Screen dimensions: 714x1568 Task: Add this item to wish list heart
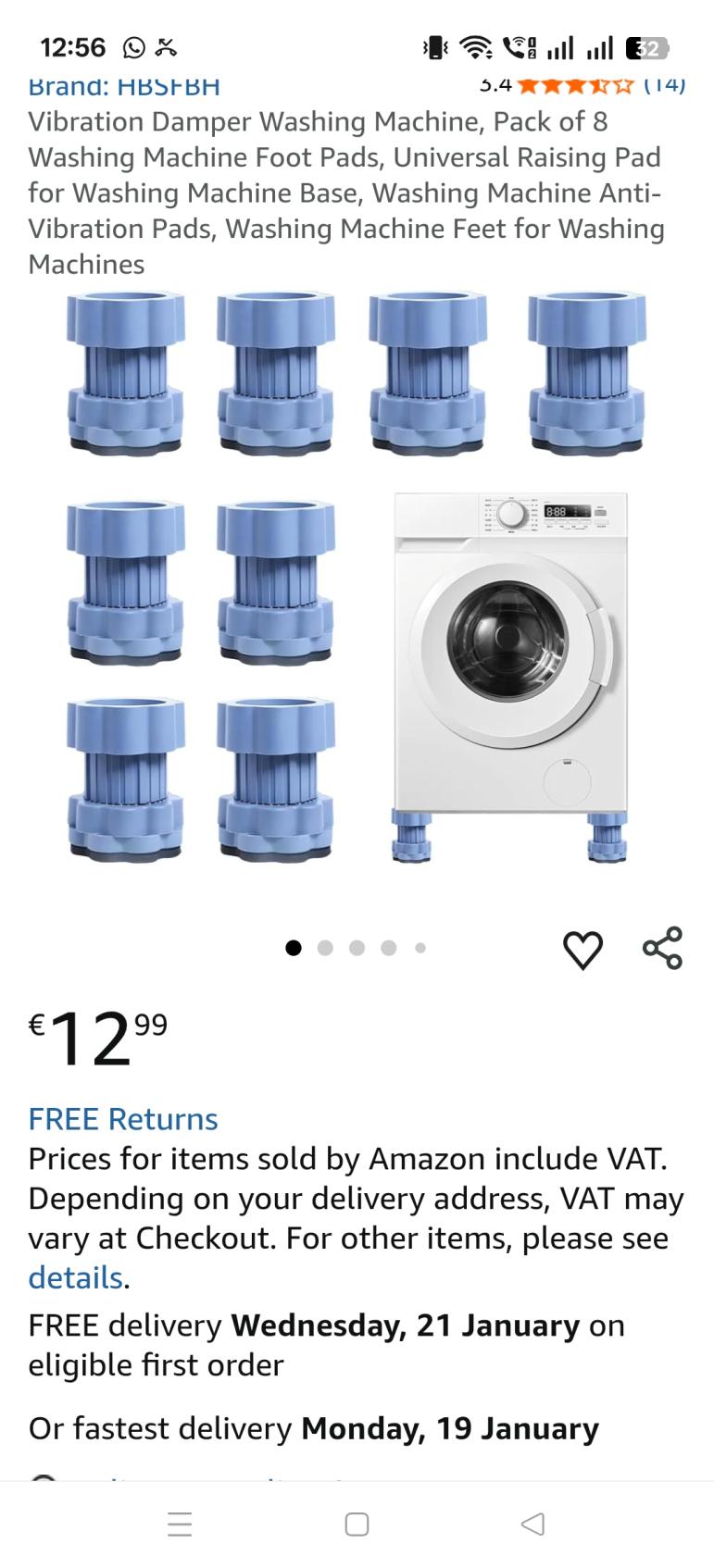582,950
